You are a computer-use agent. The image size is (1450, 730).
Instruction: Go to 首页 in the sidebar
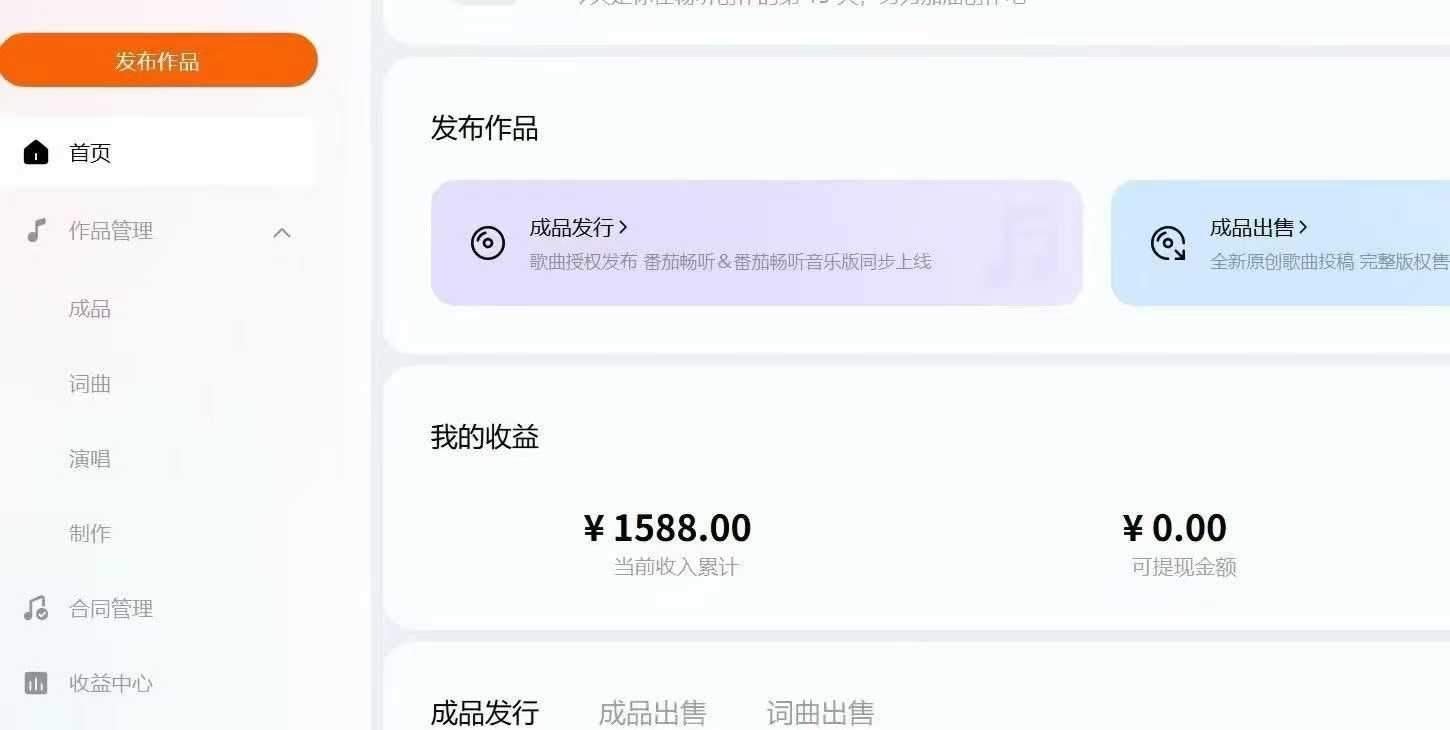[90, 153]
